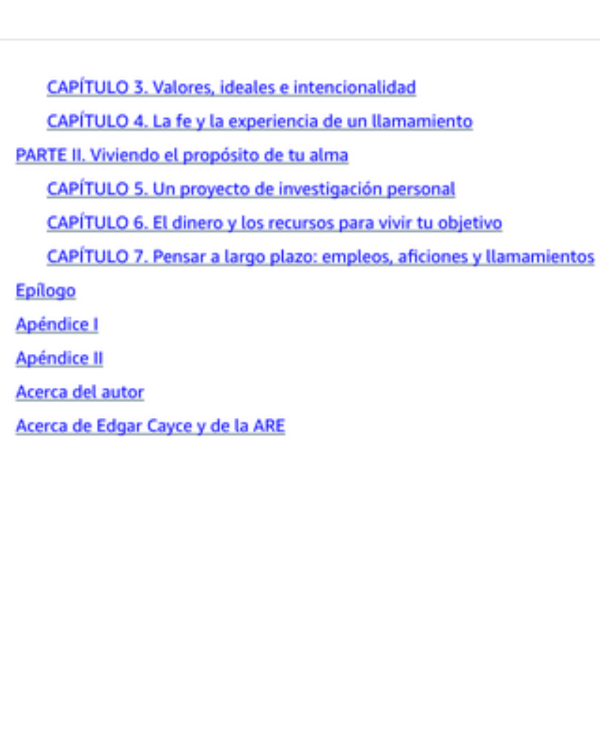
Task: Open CAPÍTULO 7. Pensar a largo plazo
Action: click(x=320, y=257)
